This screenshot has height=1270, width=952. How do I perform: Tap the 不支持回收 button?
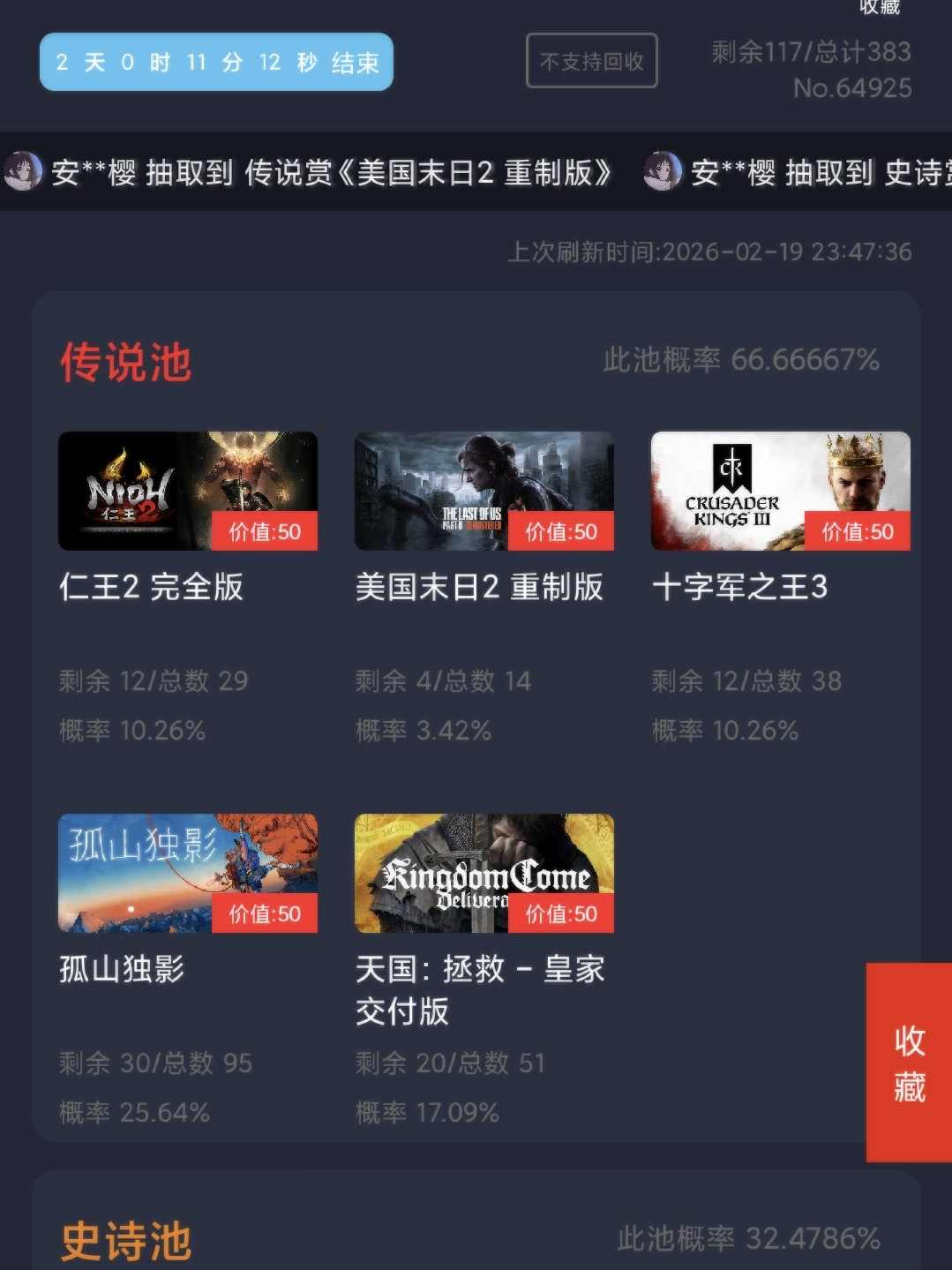tap(591, 61)
